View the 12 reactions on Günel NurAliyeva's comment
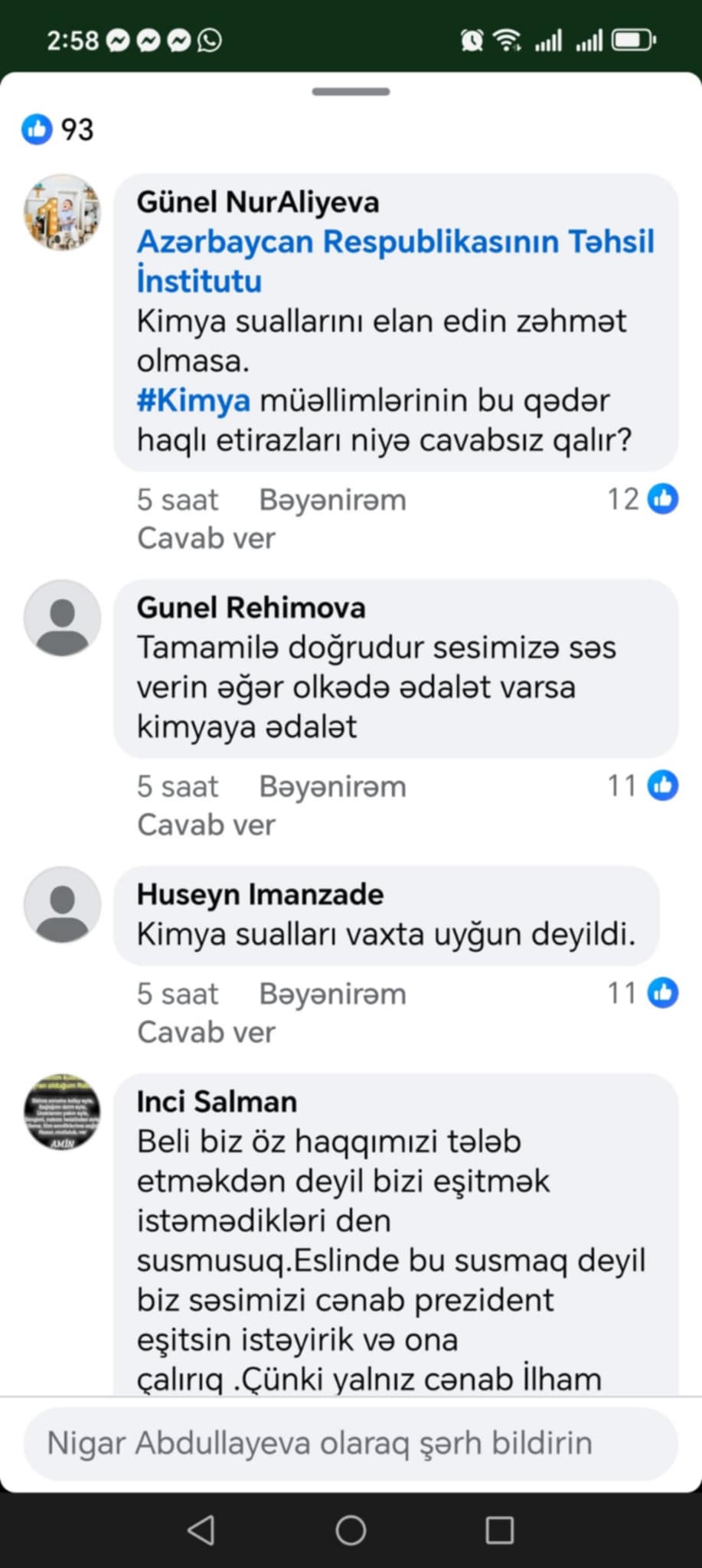702x1568 pixels. [x=642, y=499]
